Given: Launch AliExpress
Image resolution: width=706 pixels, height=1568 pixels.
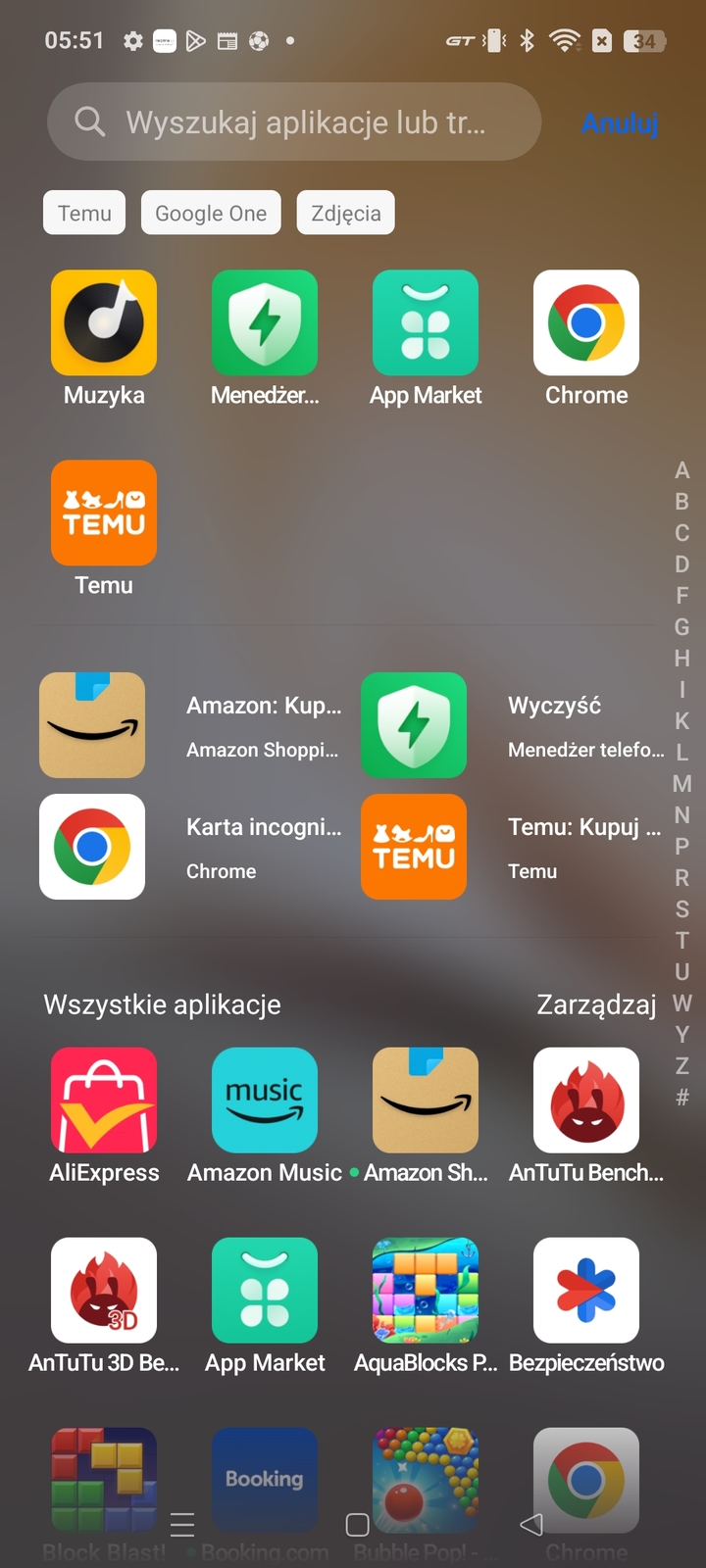Looking at the screenshot, I should pyautogui.click(x=104, y=1101).
